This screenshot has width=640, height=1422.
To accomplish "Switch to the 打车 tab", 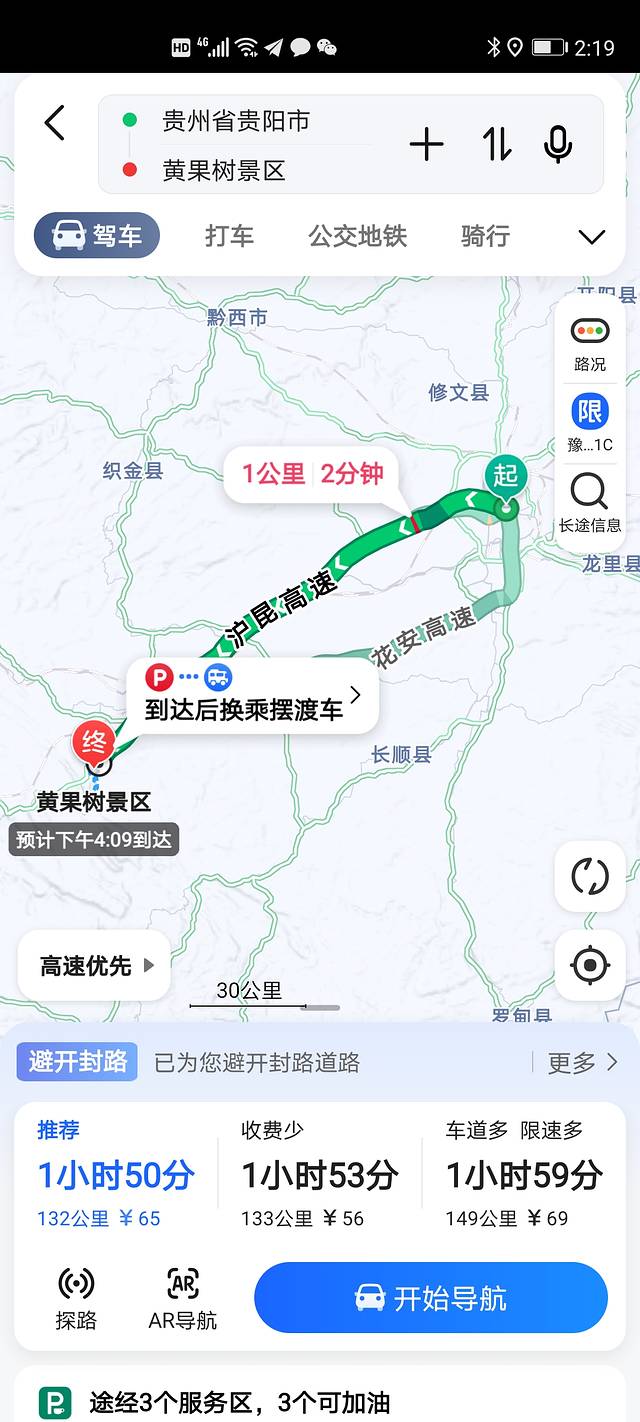I will (229, 236).
